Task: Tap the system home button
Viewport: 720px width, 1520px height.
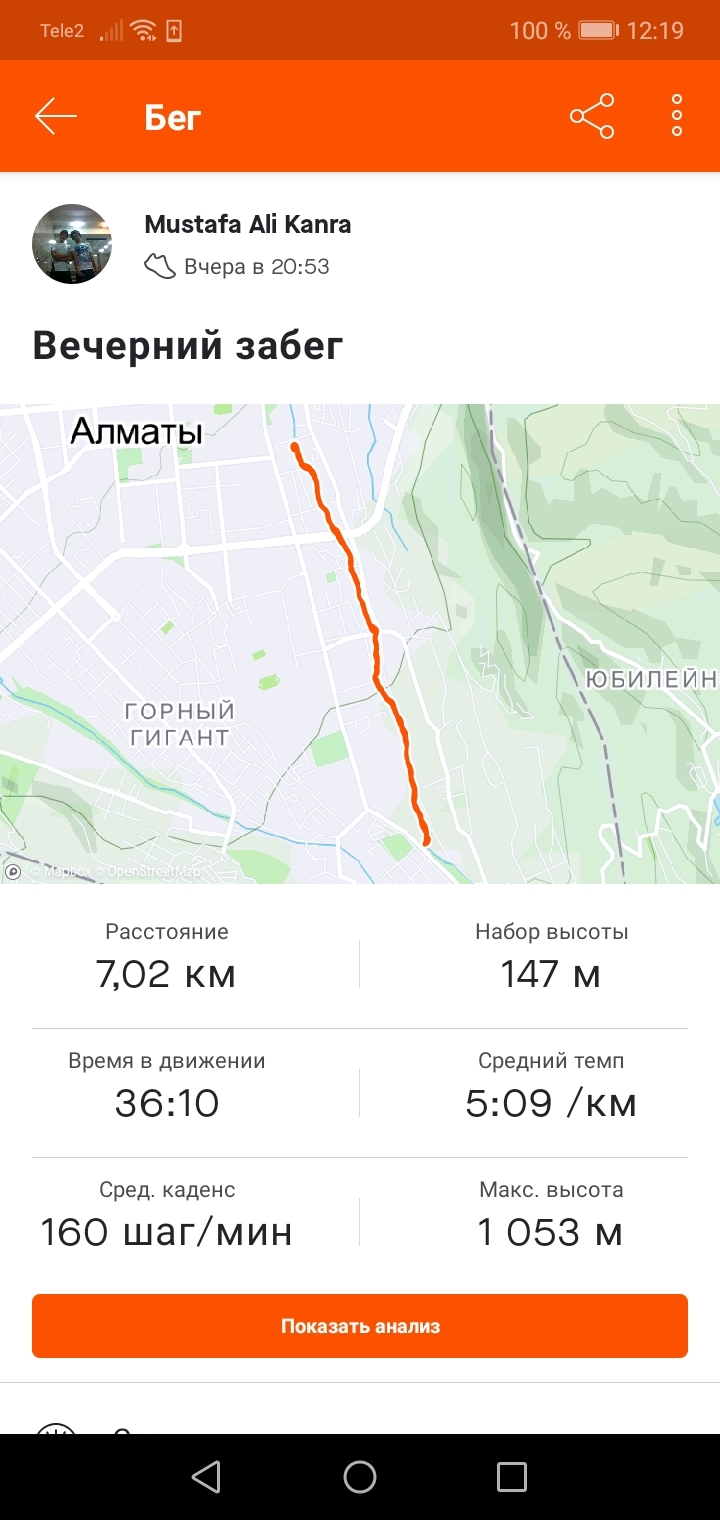Action: pos(360,1476)
